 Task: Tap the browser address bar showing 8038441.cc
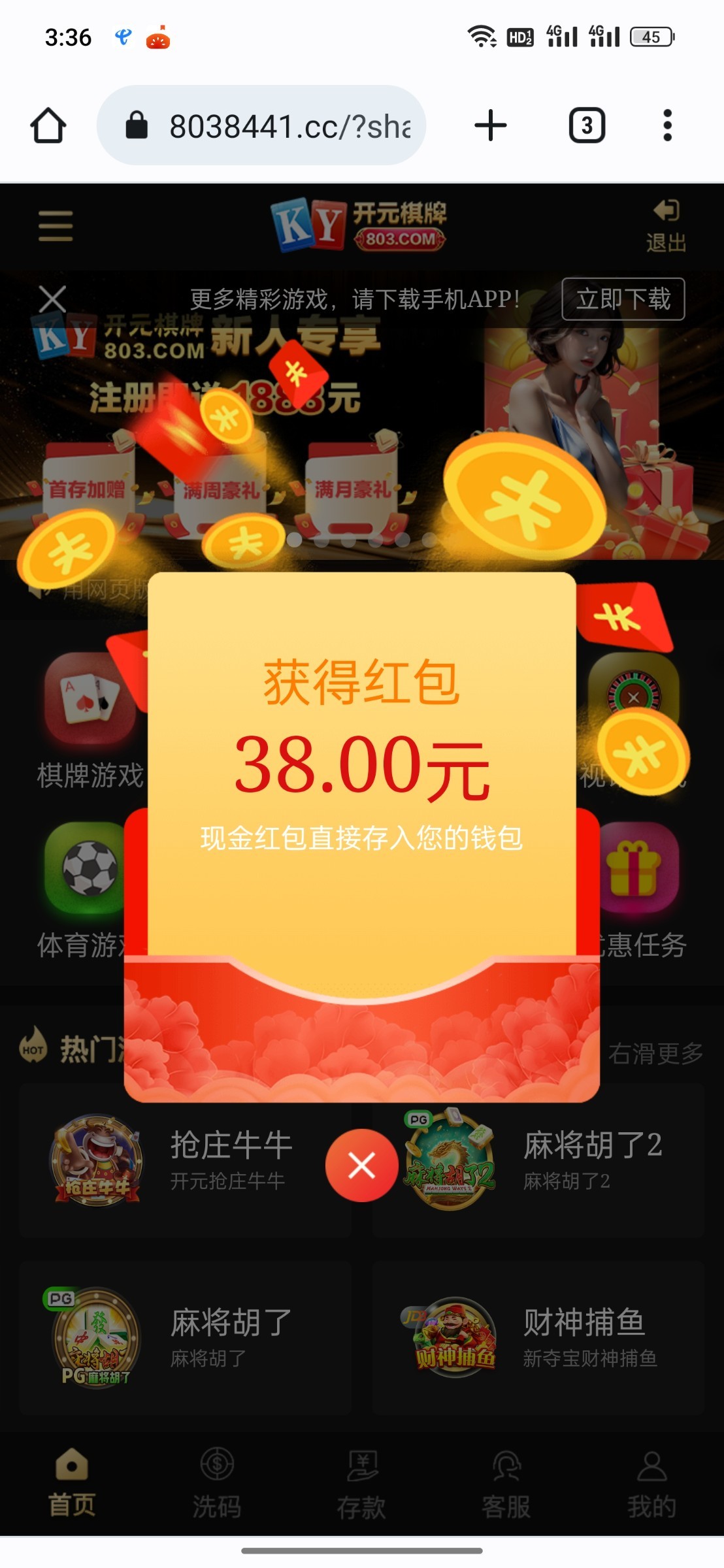point(261,126)
